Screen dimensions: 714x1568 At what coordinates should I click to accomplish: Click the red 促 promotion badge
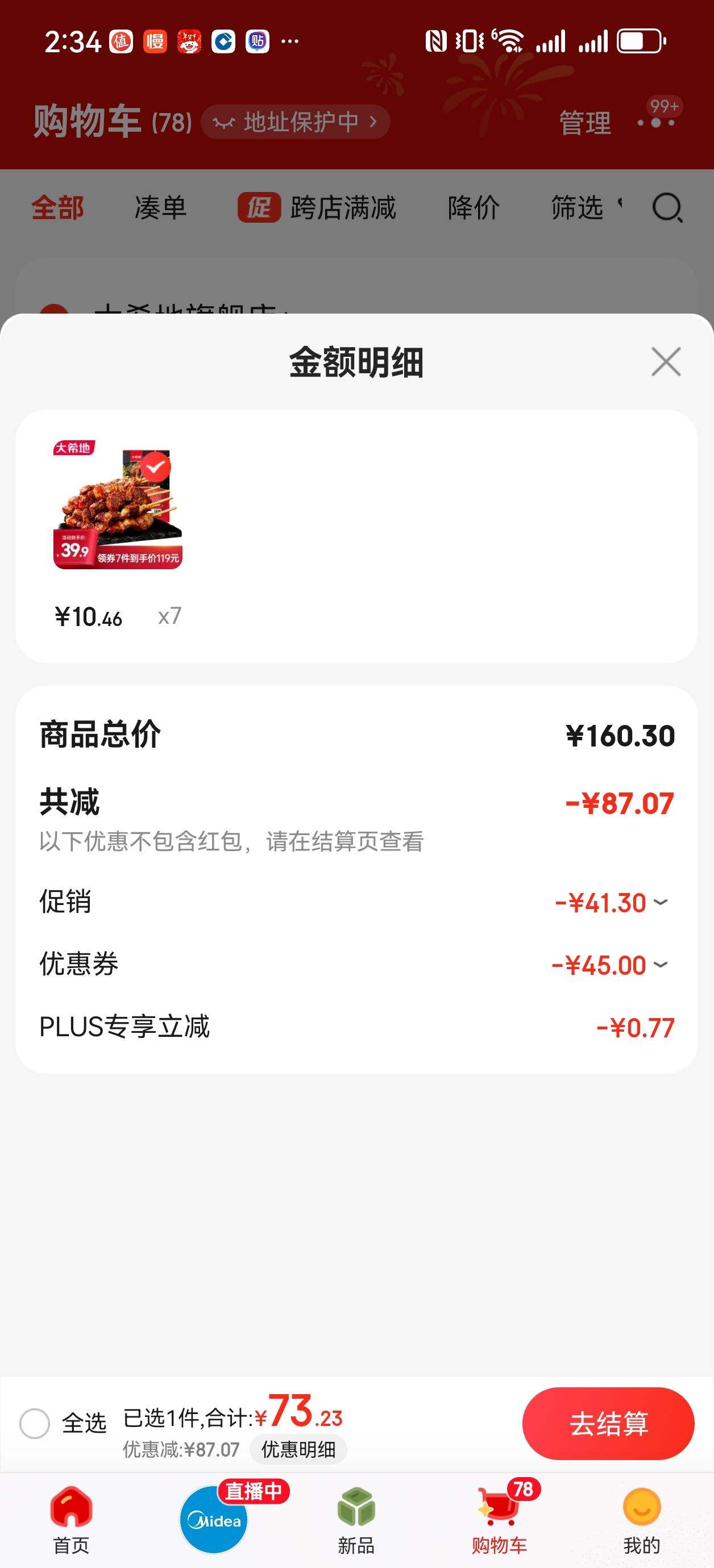262,207
